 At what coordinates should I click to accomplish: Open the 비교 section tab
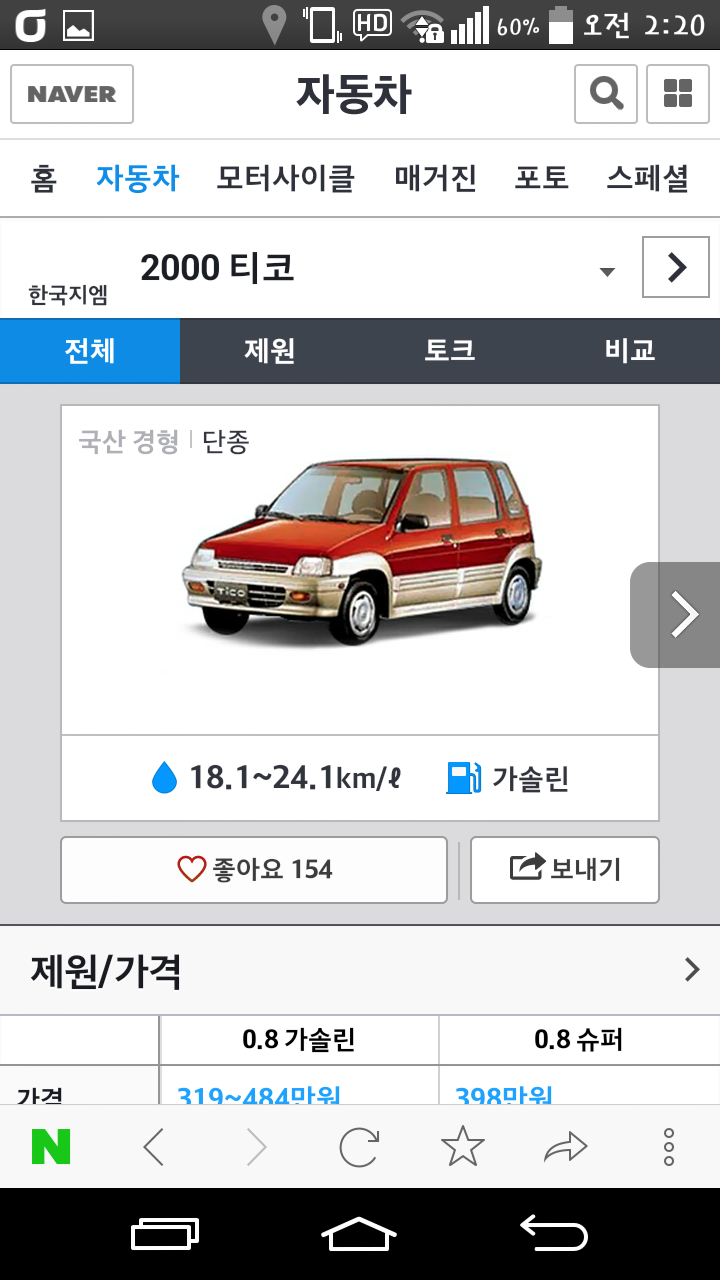(x=630, y=351)
